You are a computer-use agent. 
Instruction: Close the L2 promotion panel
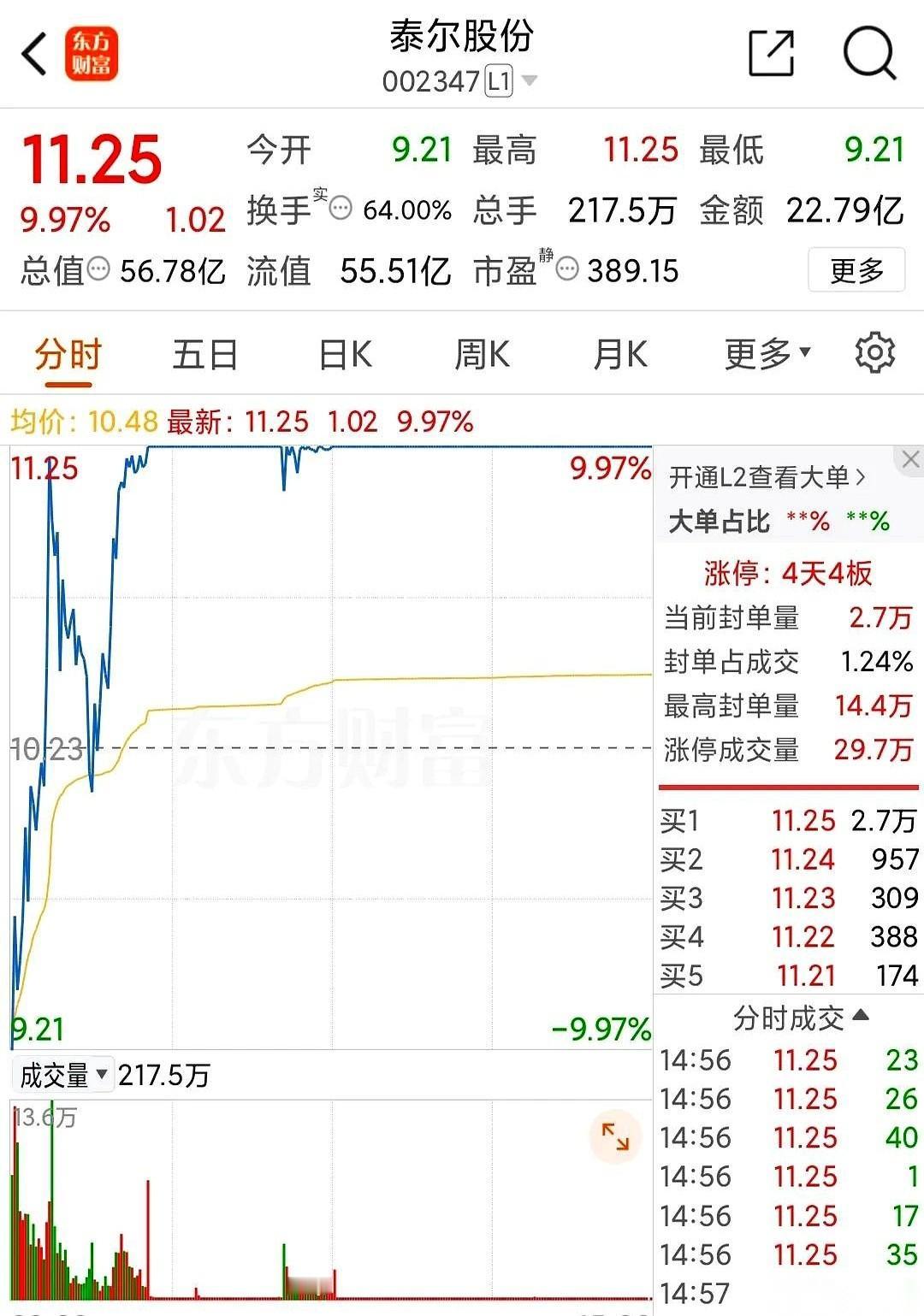(909, 459)
